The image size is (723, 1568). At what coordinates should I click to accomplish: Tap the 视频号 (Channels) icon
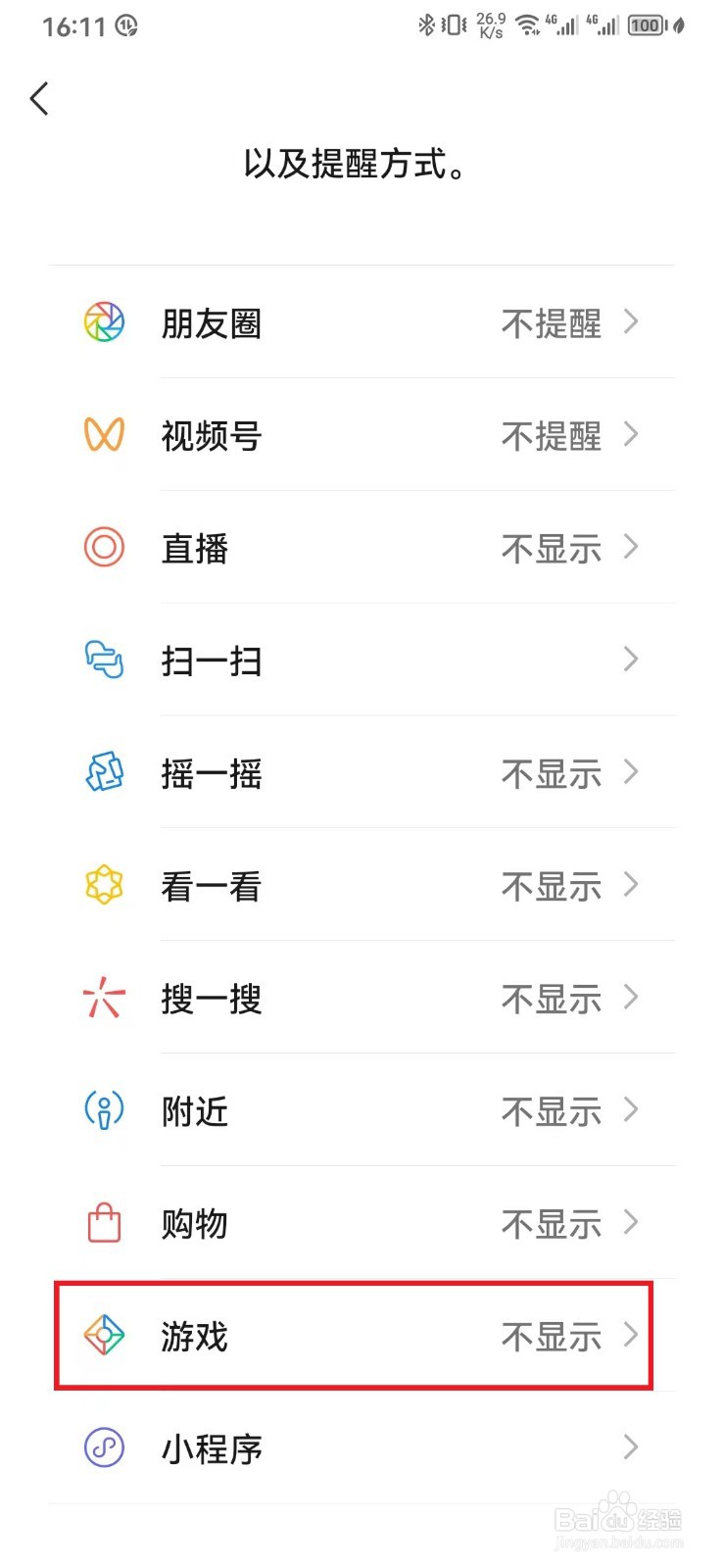coord(103,434)
